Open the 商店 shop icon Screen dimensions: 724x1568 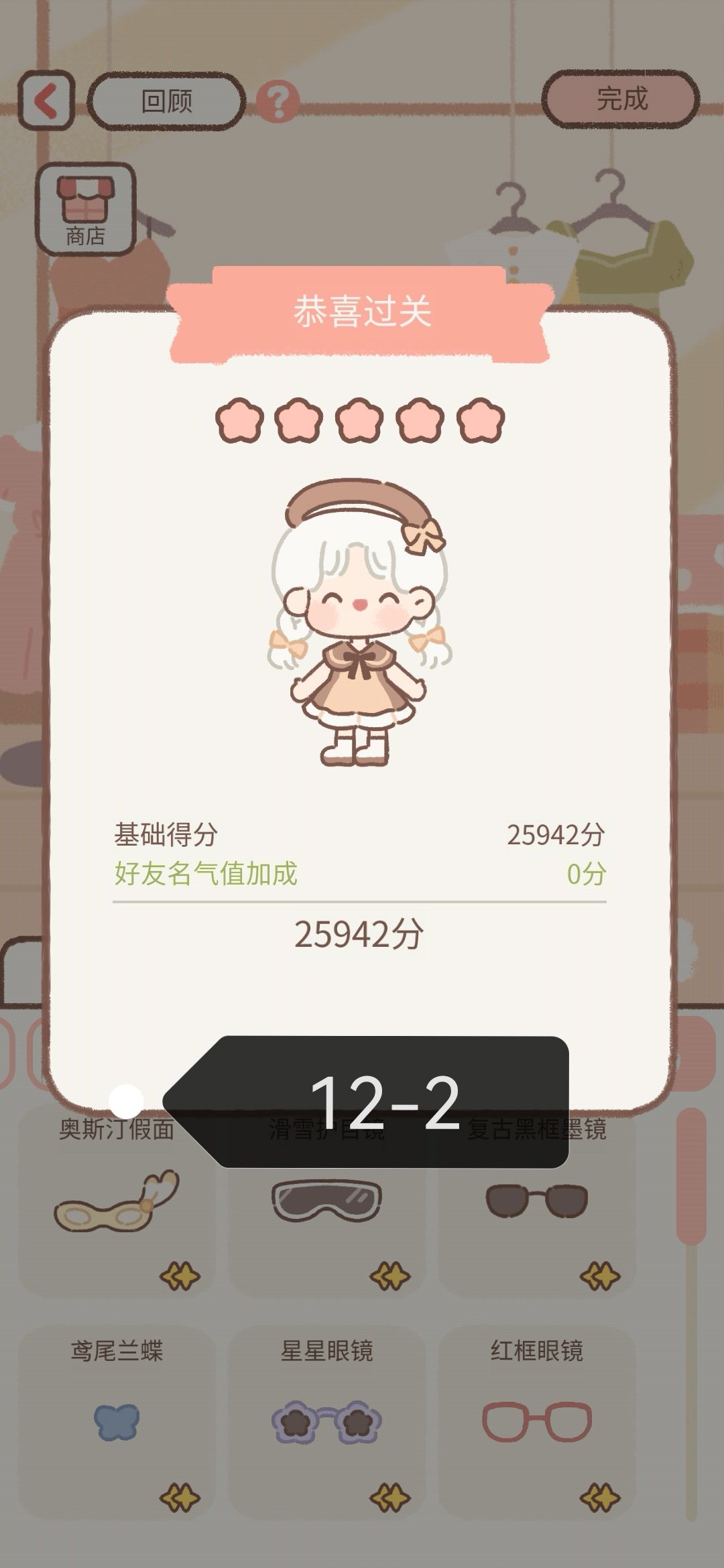point(87,208)
